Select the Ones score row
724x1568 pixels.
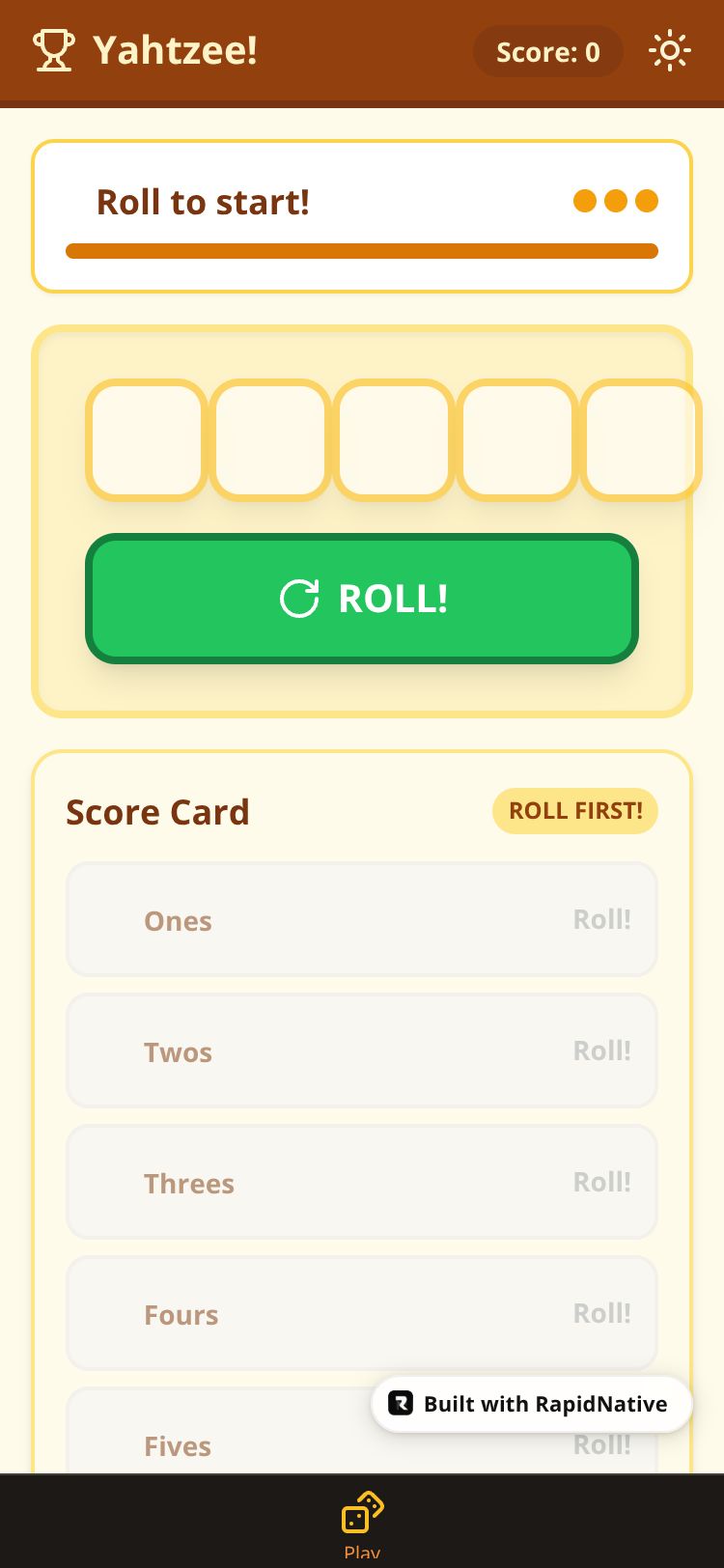click(362, 919)
